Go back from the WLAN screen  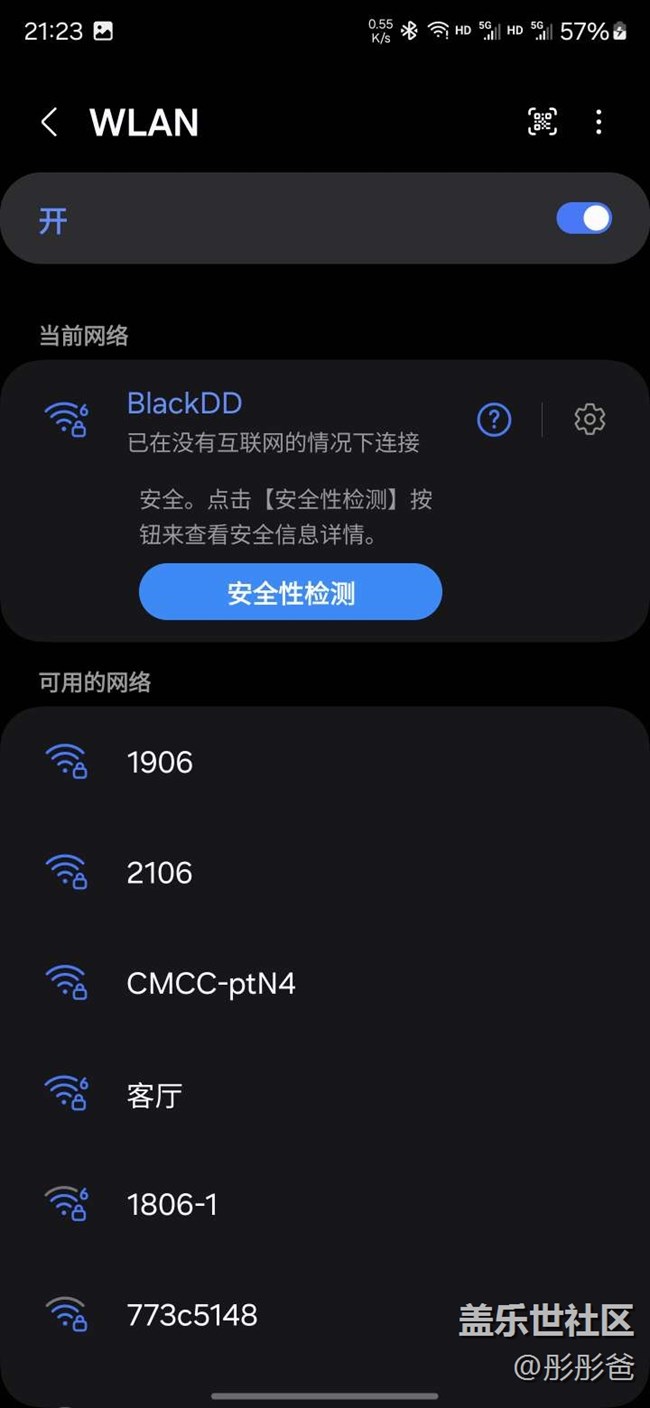pyautogui.click(x=49, y=123)
